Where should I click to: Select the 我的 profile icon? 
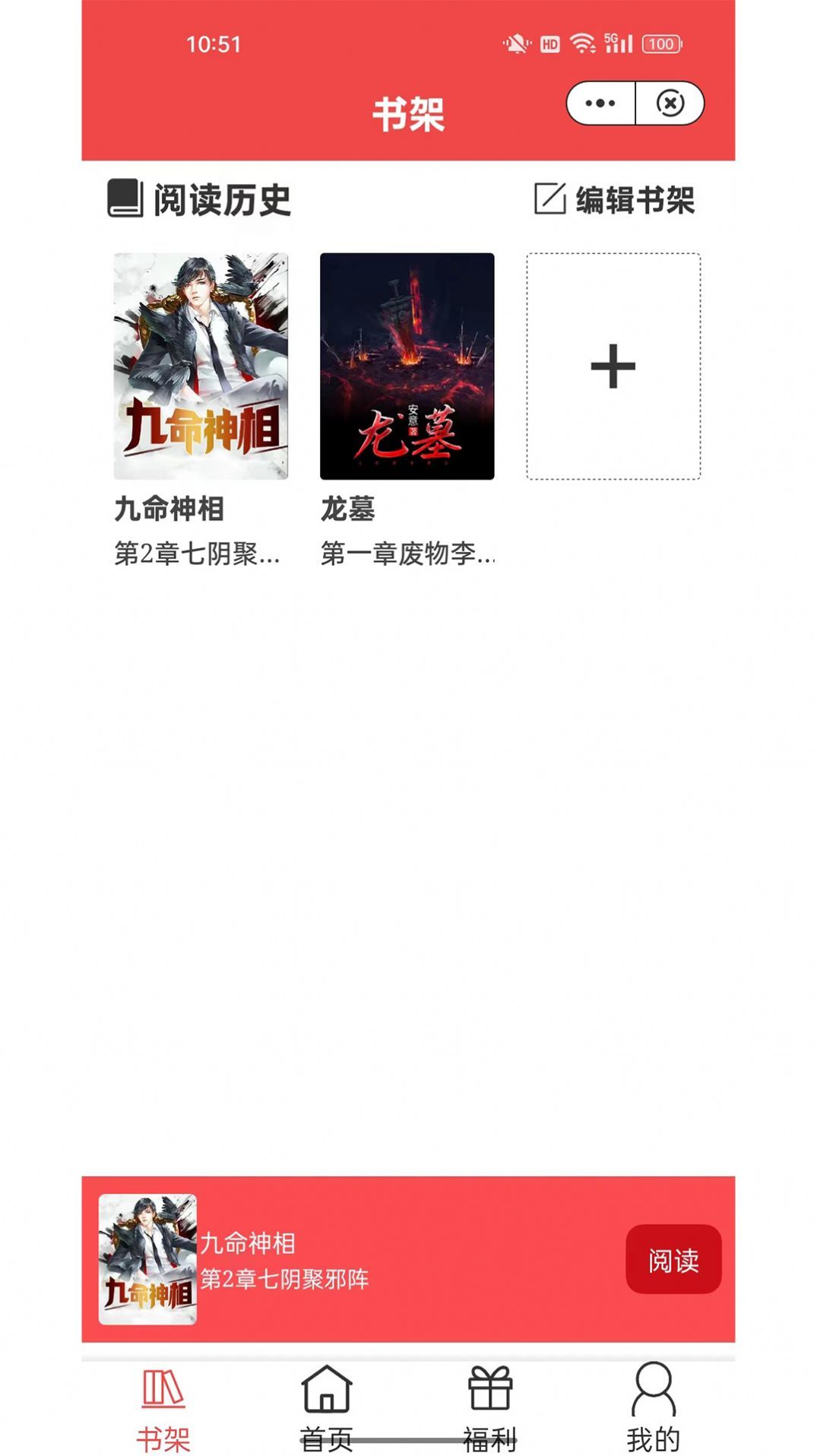point(653,1389)
